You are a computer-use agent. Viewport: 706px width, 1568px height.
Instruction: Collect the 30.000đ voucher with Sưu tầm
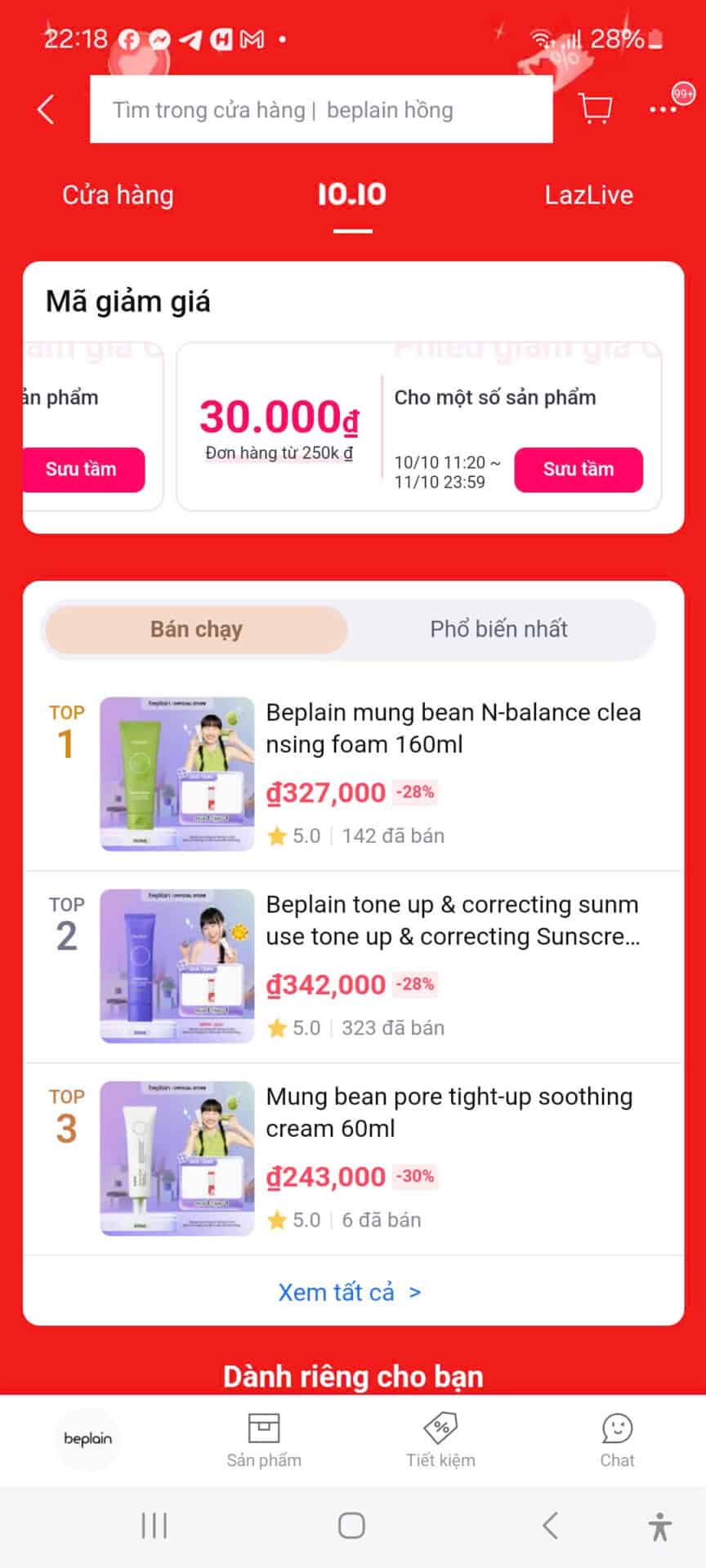(578, 470)
